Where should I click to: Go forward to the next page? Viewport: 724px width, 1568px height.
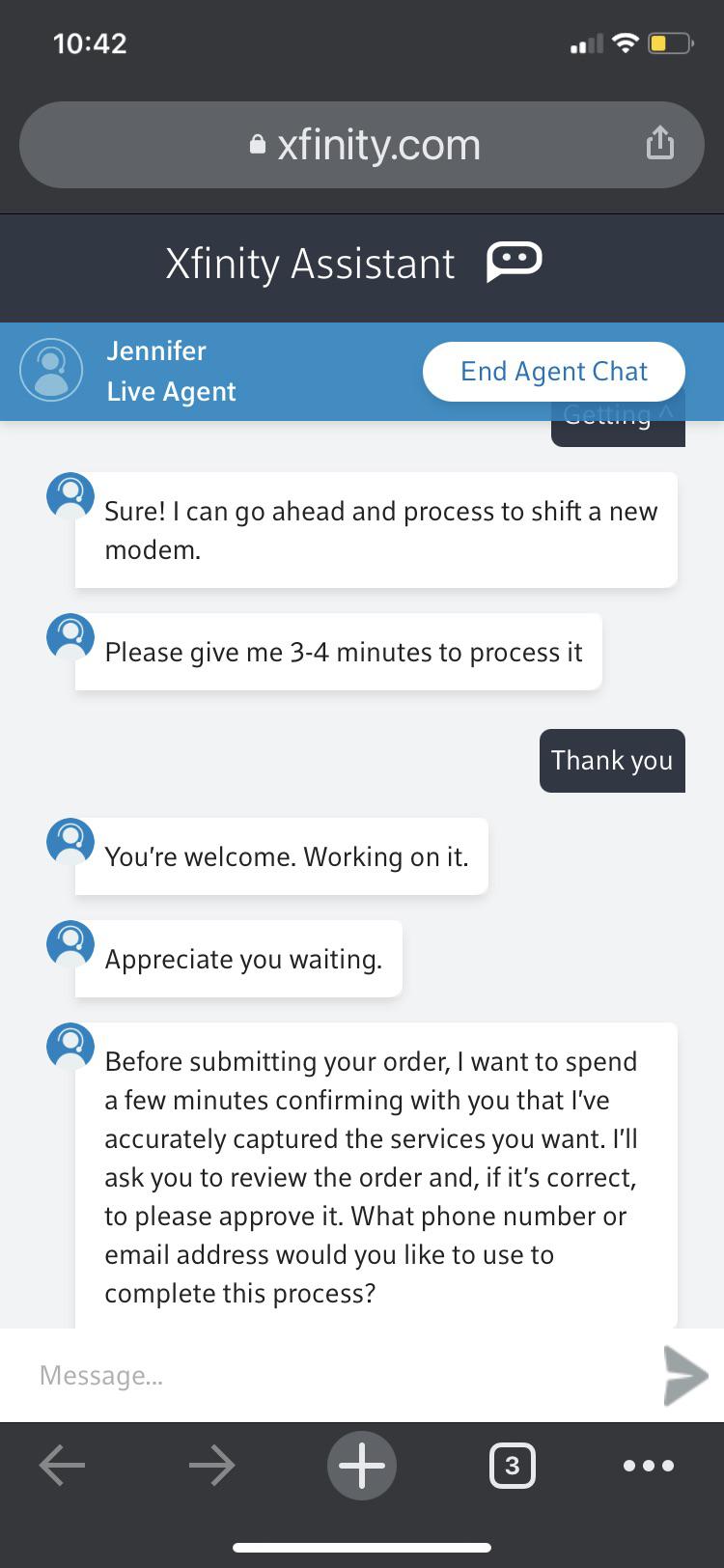(x=211, y=1466)
